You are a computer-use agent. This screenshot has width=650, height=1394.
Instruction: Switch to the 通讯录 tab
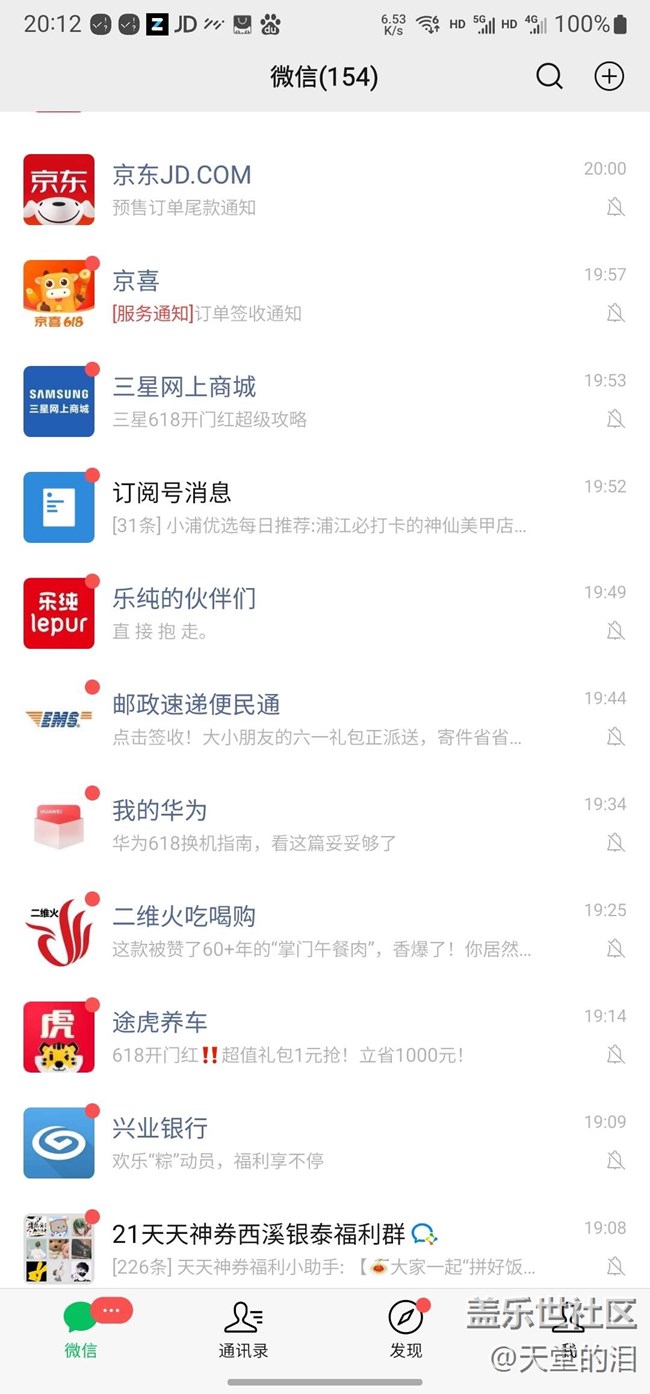(x=243, y=1330)
